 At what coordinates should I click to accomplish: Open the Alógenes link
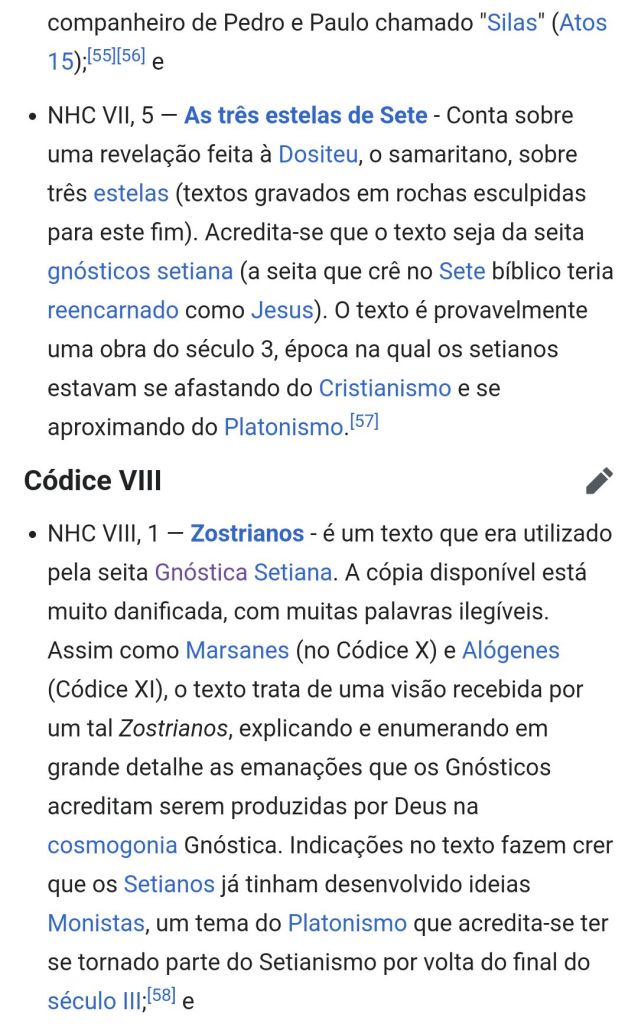coord(511,651)
